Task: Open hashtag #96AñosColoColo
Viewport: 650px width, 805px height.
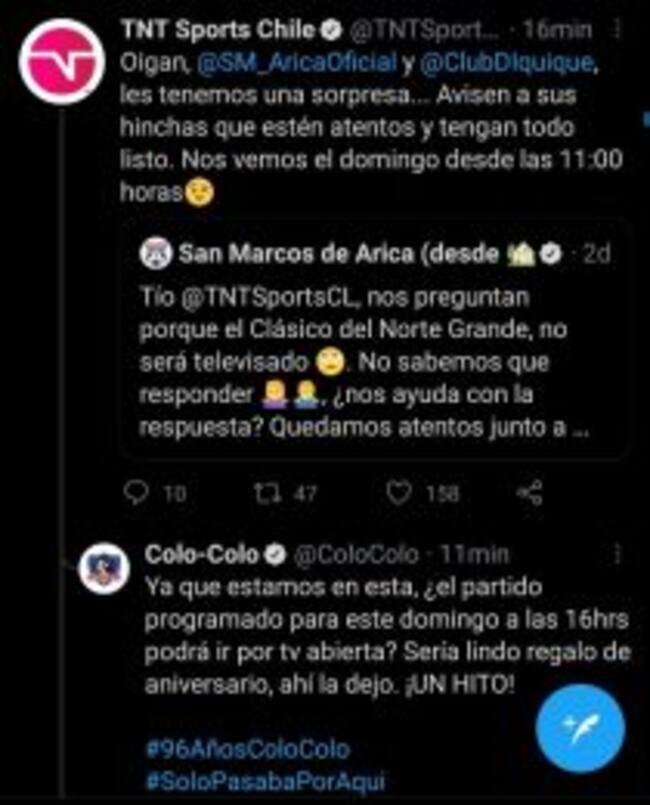Action: pos(247,749)
